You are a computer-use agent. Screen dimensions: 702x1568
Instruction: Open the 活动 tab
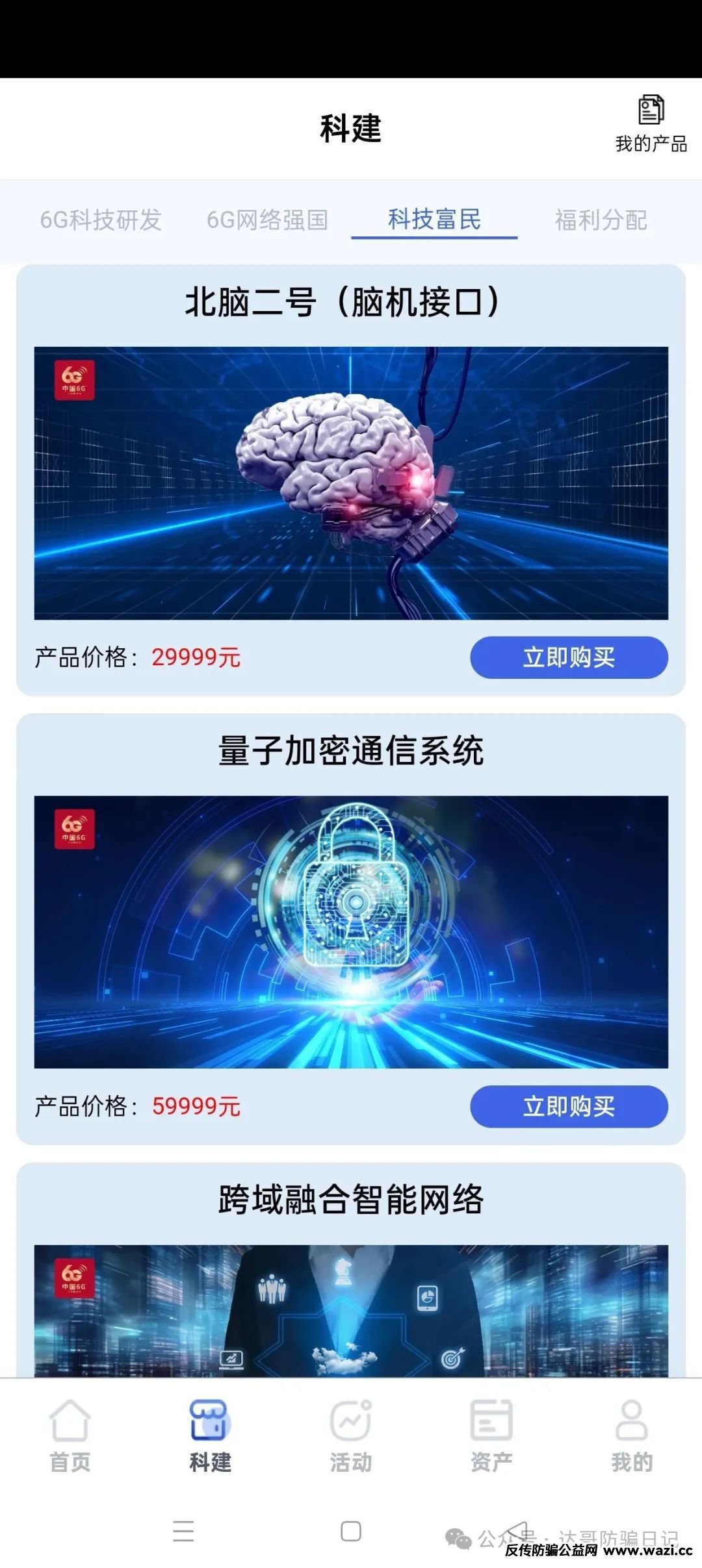351,1435
